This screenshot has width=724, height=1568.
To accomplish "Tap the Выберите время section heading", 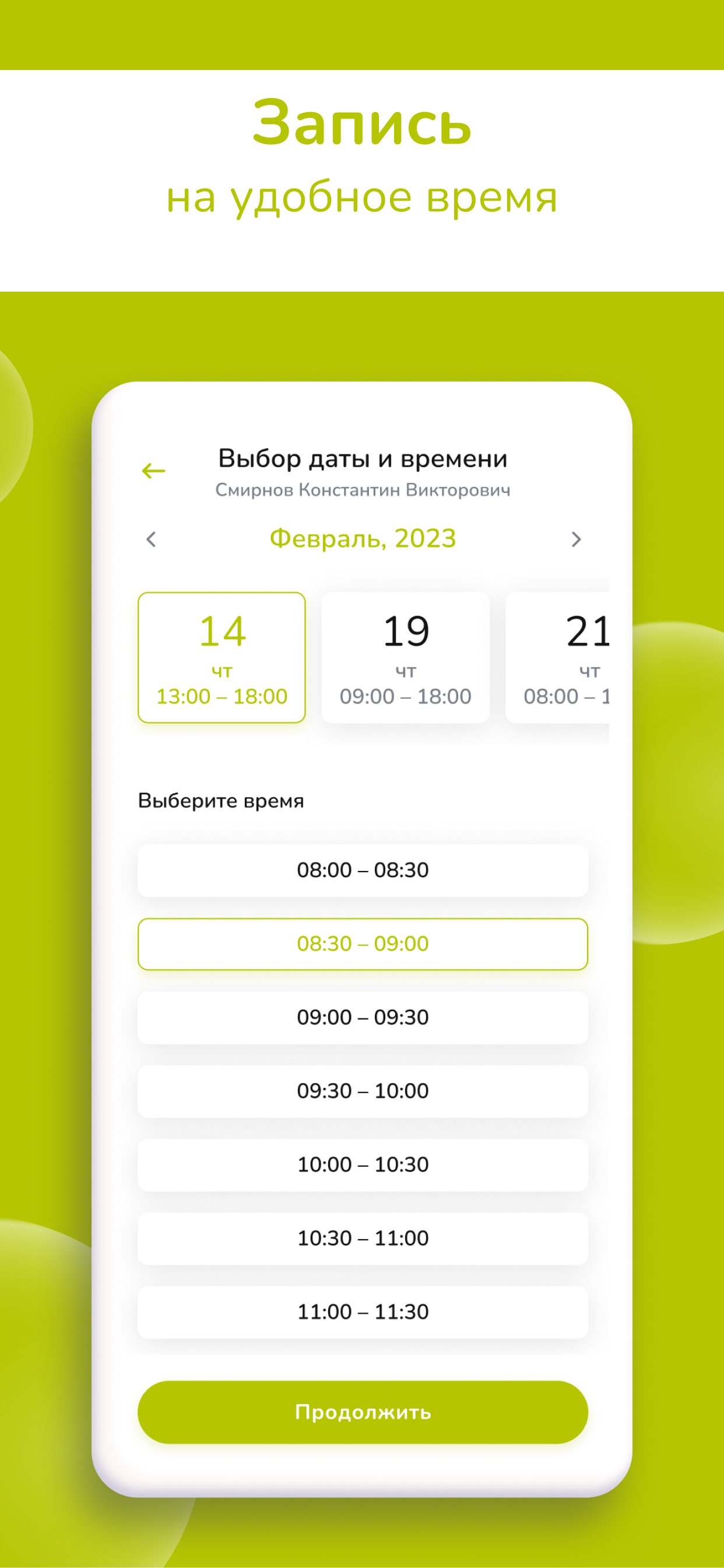I will pos(222,800).
